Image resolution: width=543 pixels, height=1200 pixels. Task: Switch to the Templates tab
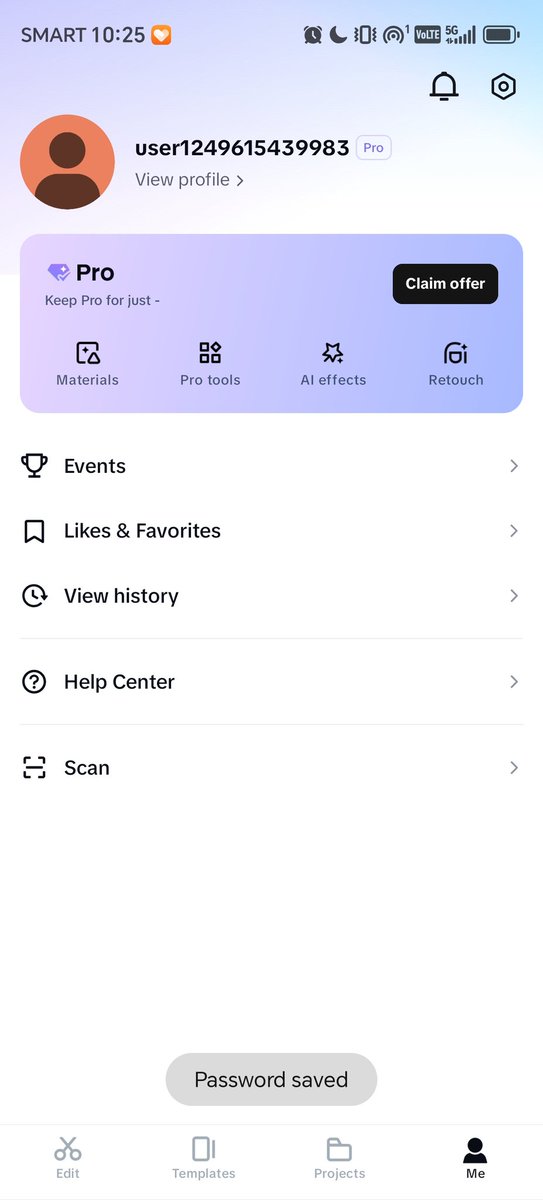204,1158
